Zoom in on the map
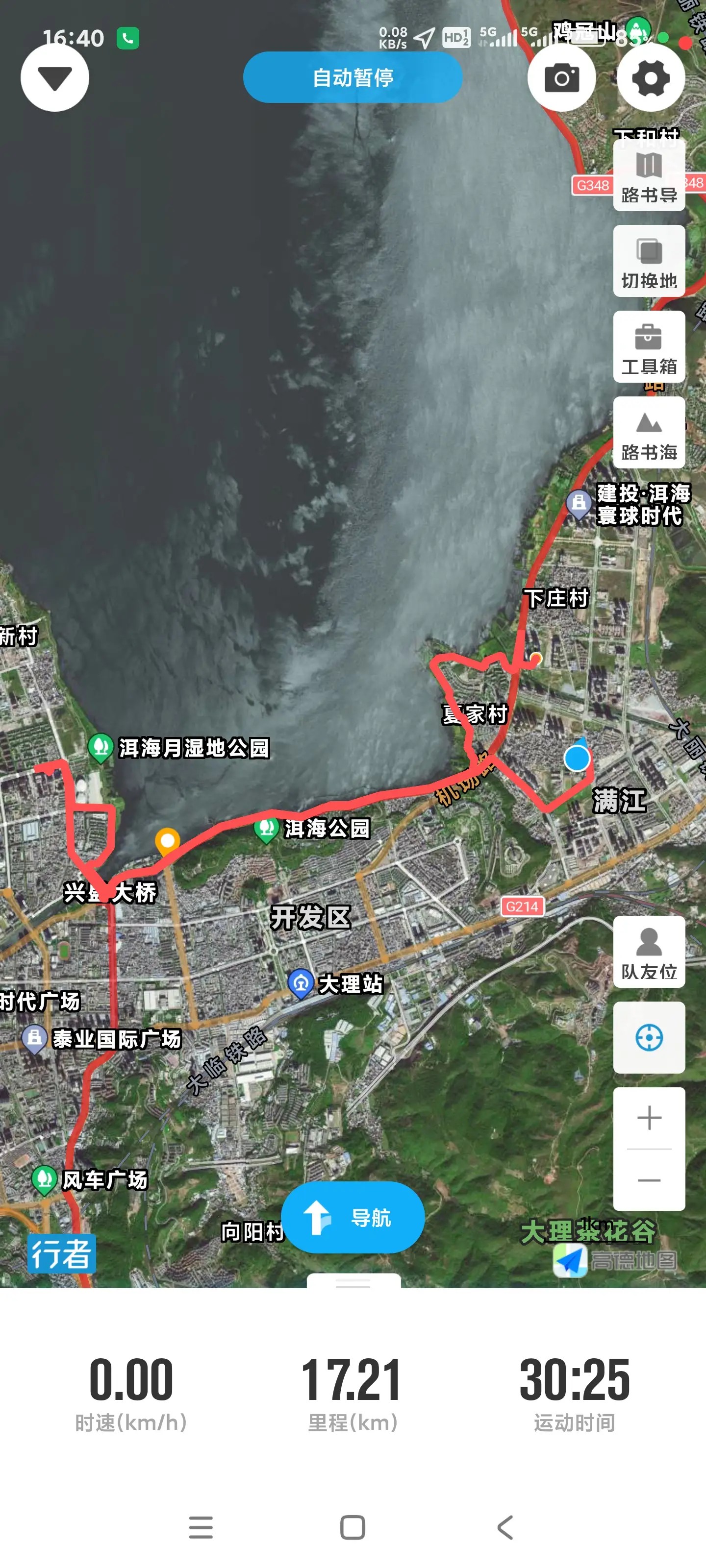 pyautogui.click(x=649, y=1118)
